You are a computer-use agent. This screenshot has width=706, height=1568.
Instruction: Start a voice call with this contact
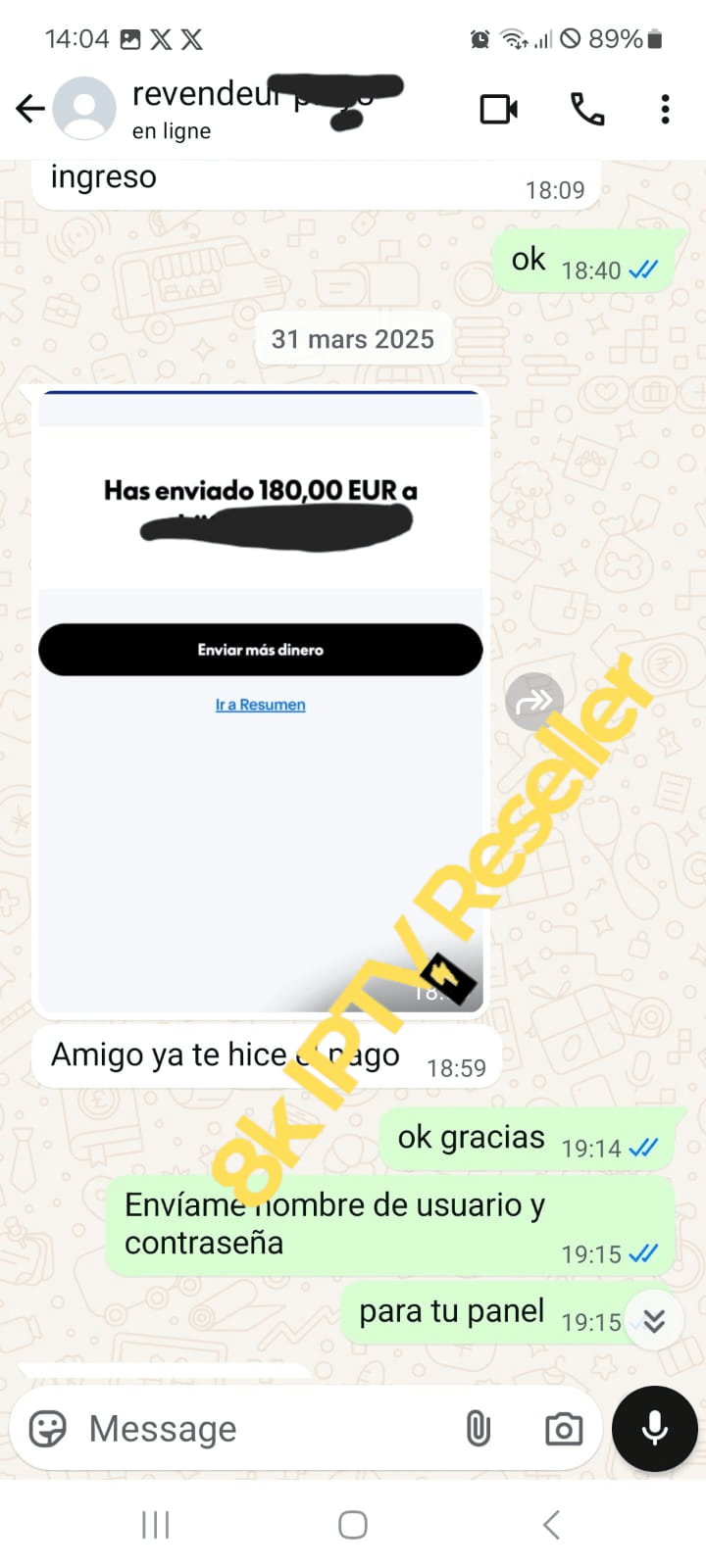(587, 109)
